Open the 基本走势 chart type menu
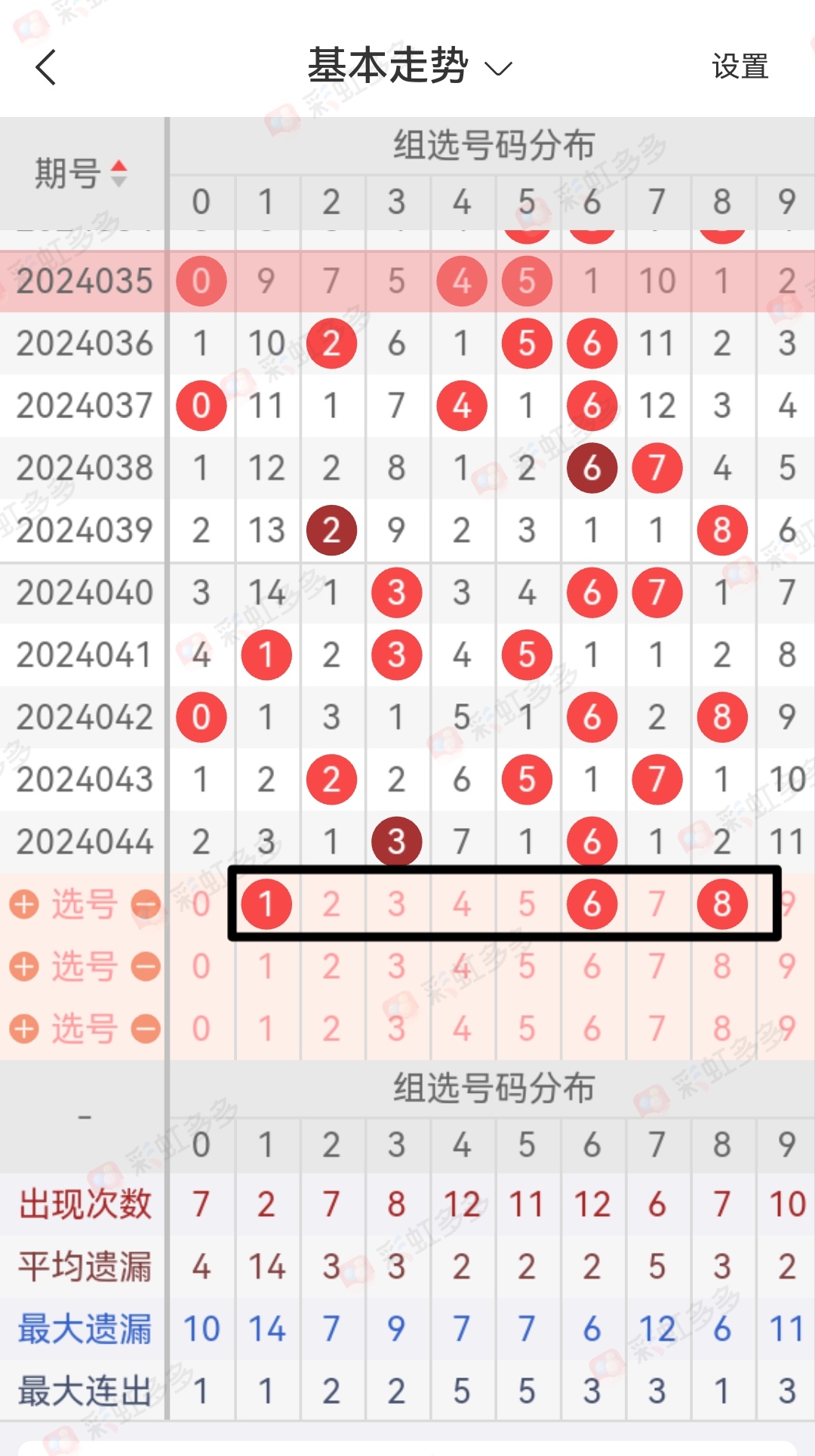The image size is (815, 1456). point(389,66)
